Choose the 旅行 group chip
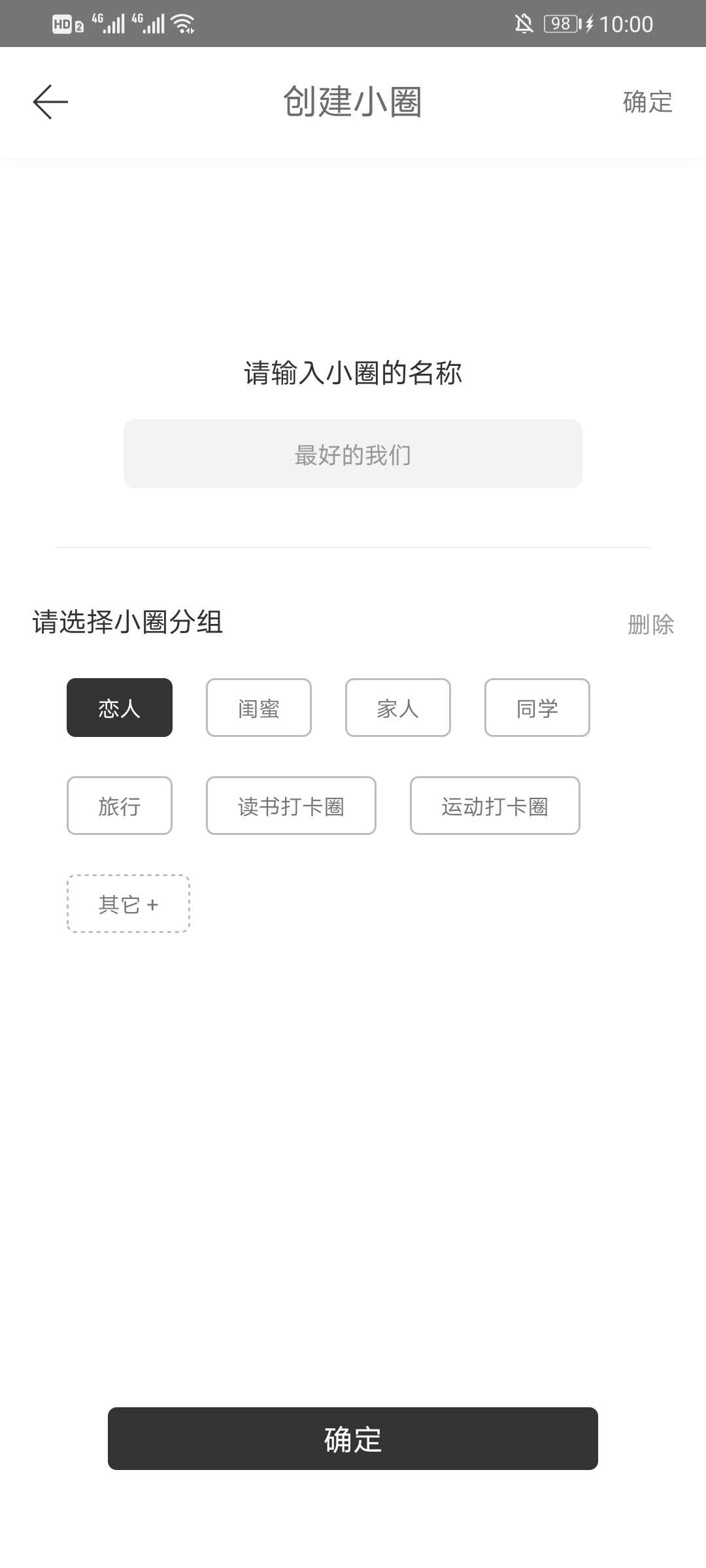 [x=120, y=806]
